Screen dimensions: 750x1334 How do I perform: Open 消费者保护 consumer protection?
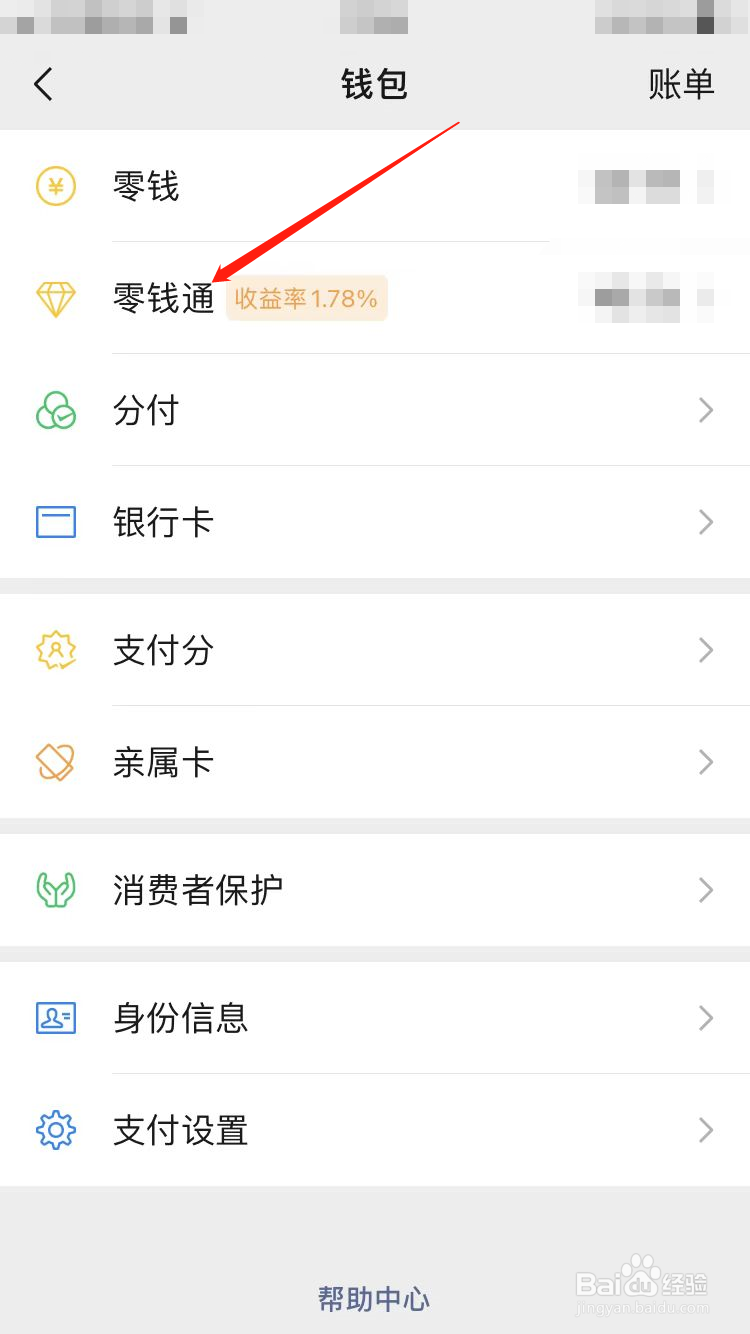375,890
